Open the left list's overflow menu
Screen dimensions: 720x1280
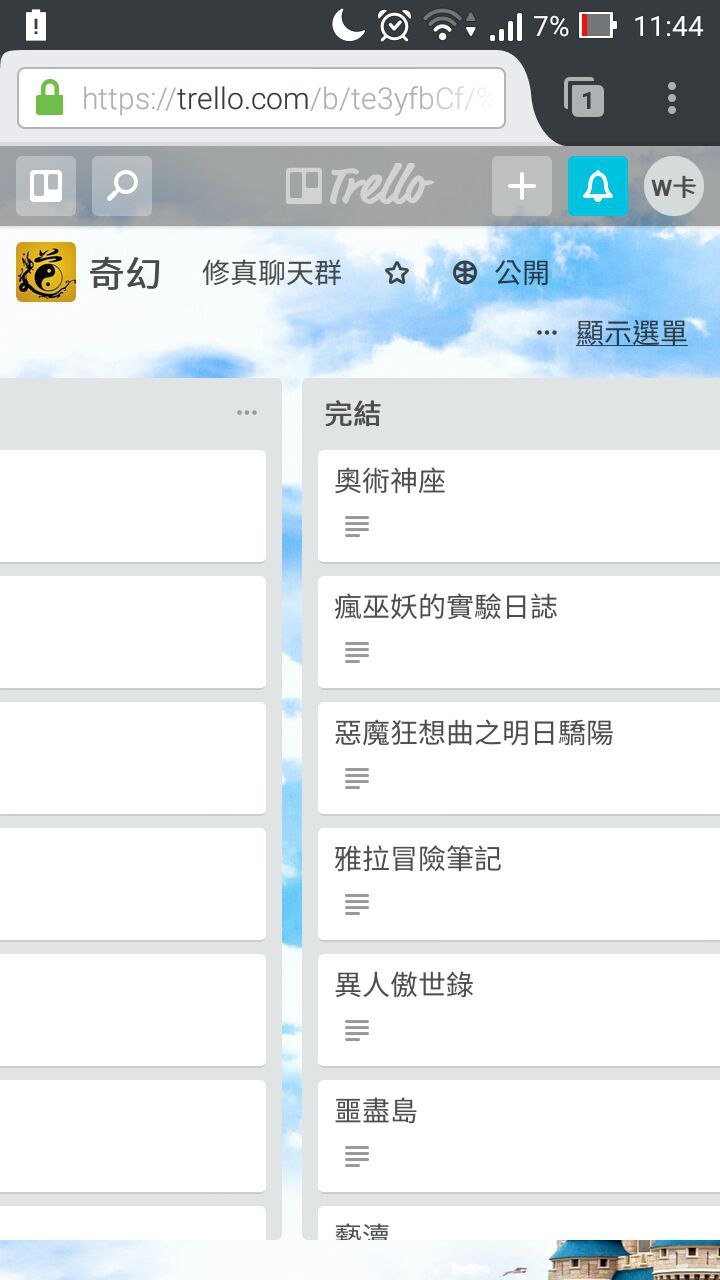(247, 413)
